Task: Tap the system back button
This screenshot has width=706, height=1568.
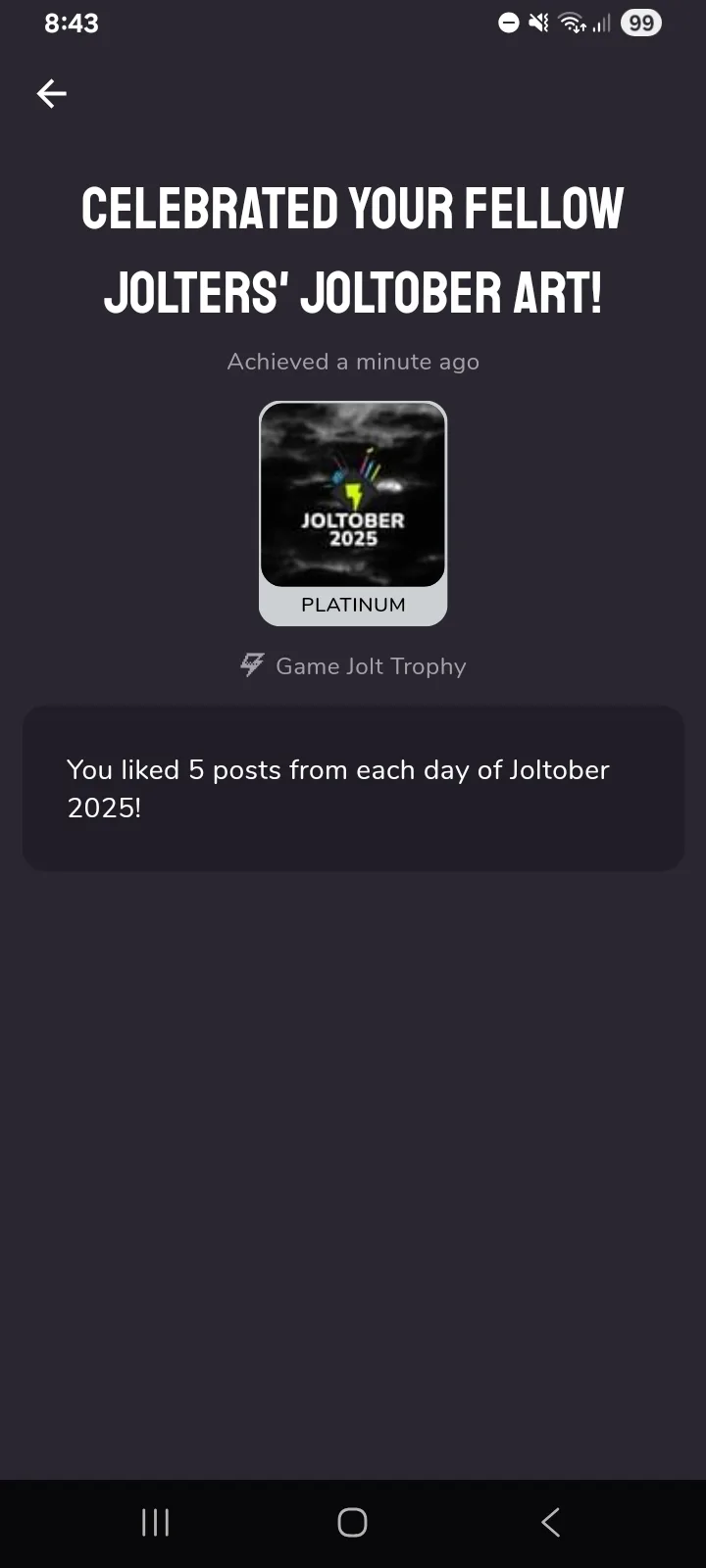Action: pos(550,1522)
